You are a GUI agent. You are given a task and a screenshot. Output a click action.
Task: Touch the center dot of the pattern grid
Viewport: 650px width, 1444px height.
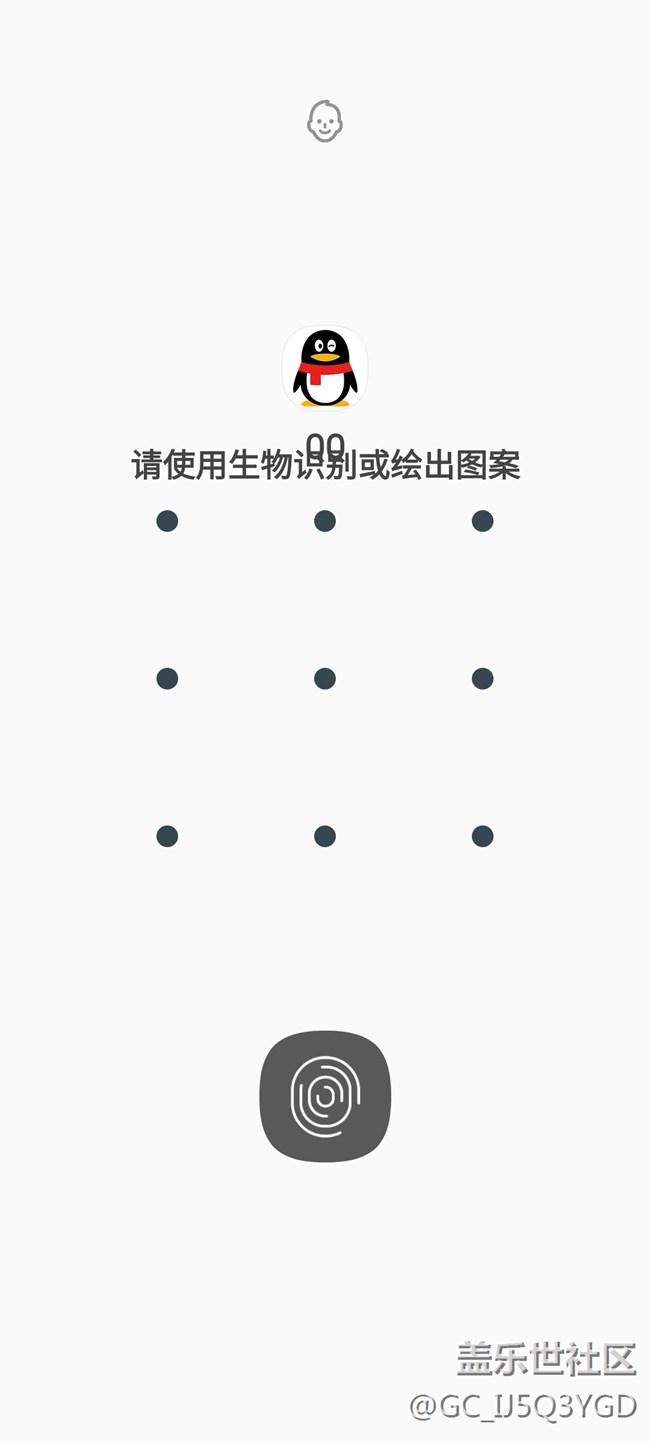[325, 679]
